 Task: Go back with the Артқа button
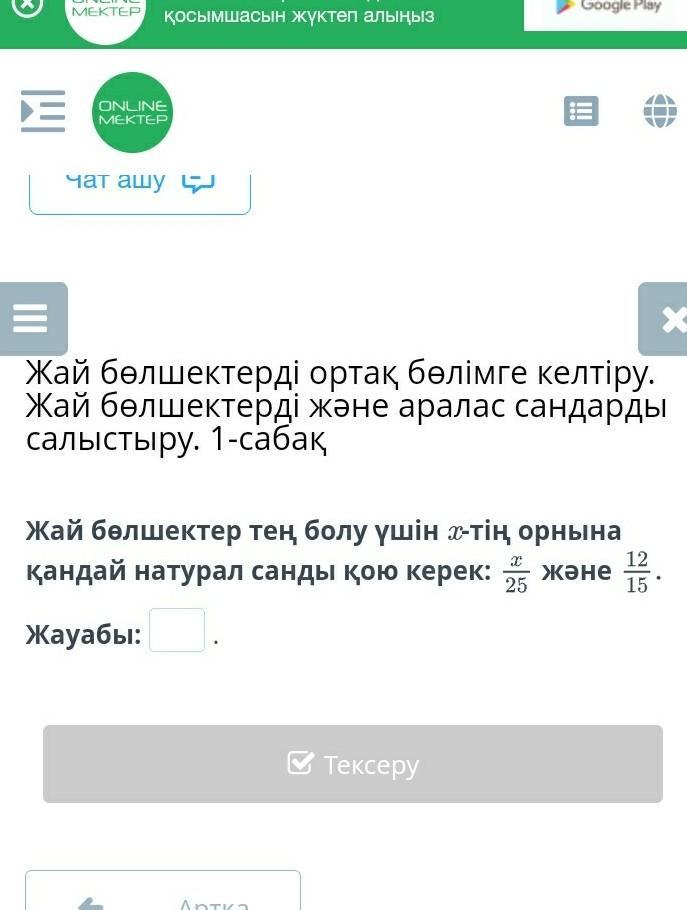coord(163,895)
